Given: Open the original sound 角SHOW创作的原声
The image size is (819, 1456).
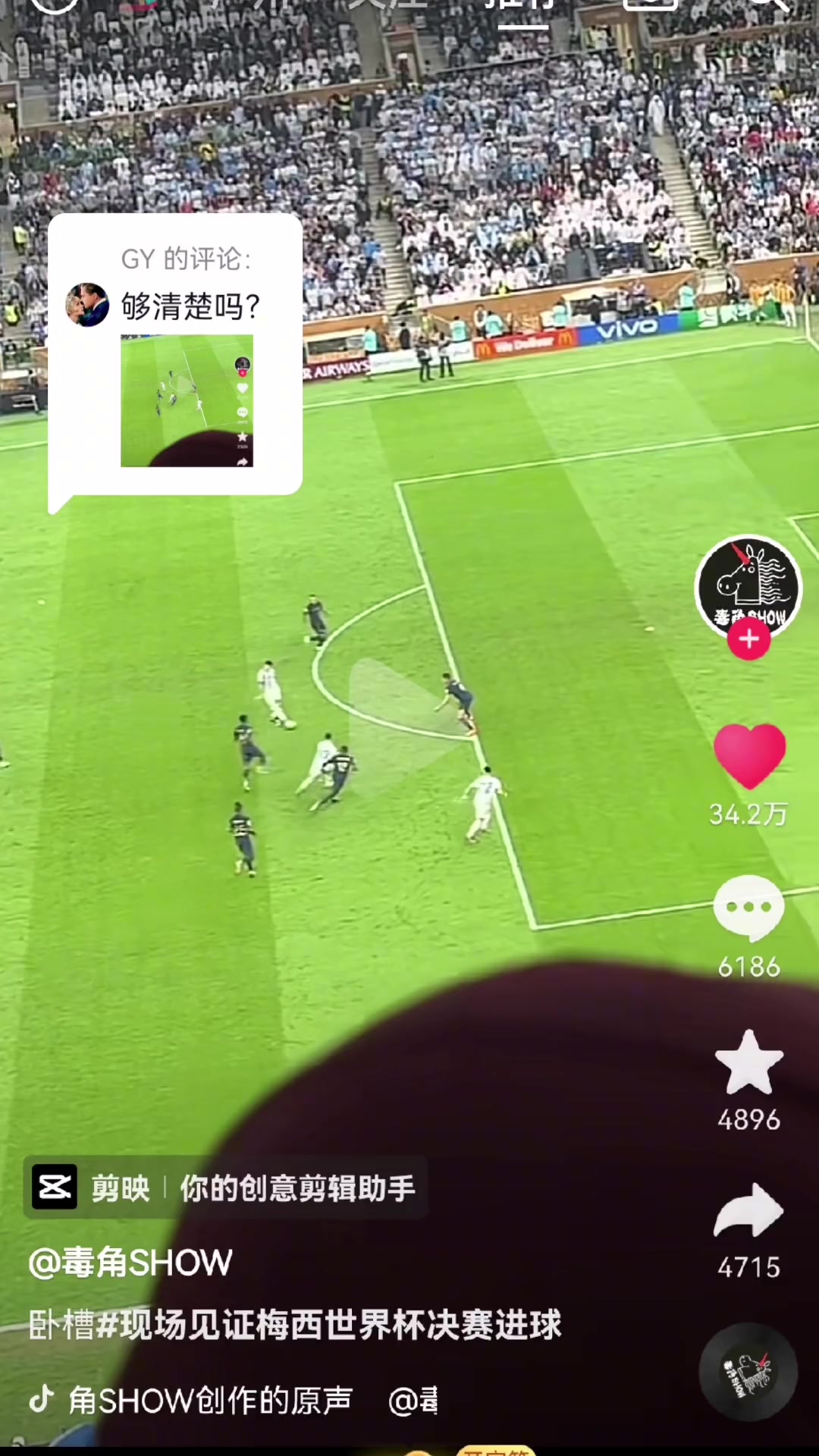Looking at the screenshot, I should (210, 1401).
